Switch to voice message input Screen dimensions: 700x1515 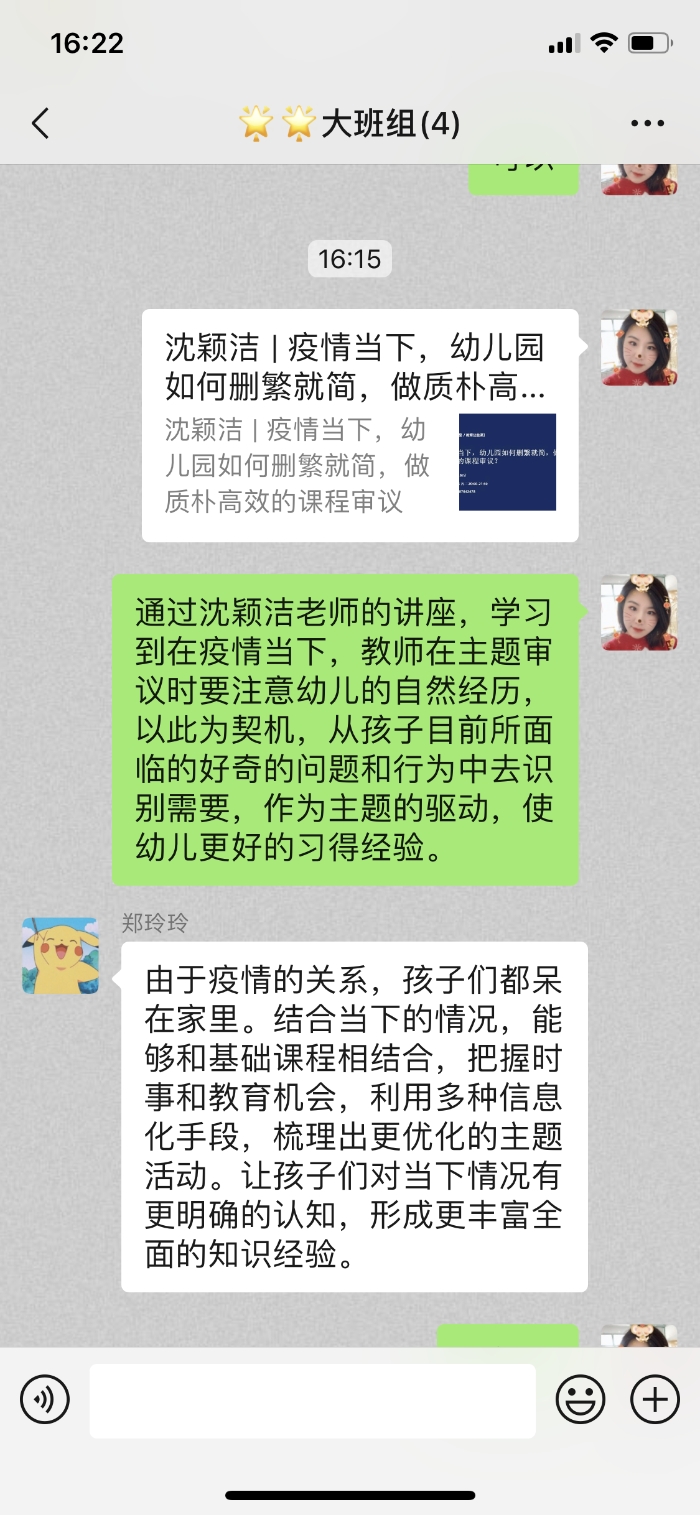coord(45,1399)
